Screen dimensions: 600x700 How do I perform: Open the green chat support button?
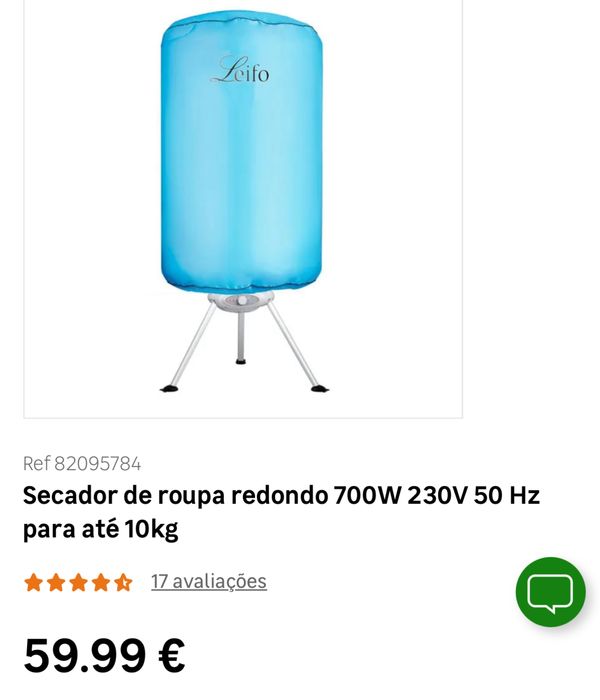coord(550,592)
